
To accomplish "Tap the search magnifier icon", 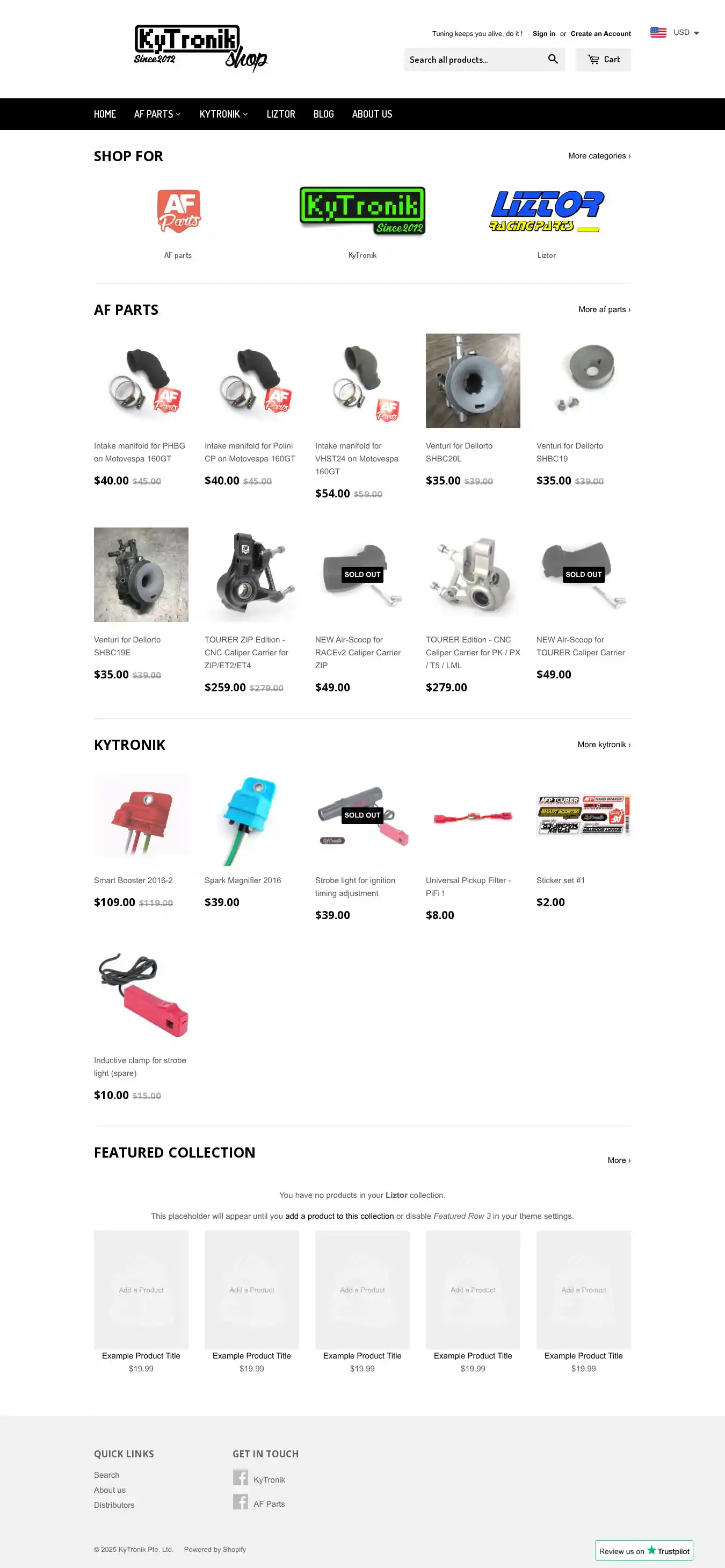I will (552, 59).
